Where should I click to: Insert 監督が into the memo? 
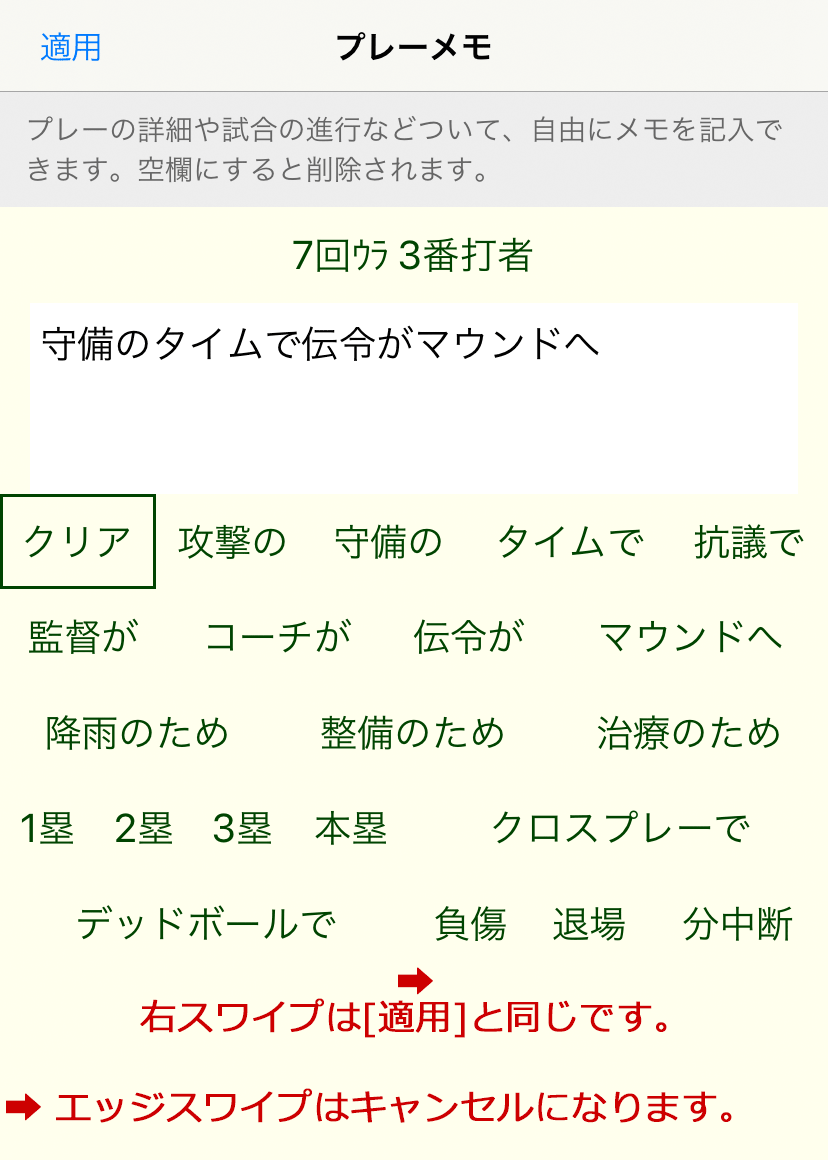(x=83, y=636)
